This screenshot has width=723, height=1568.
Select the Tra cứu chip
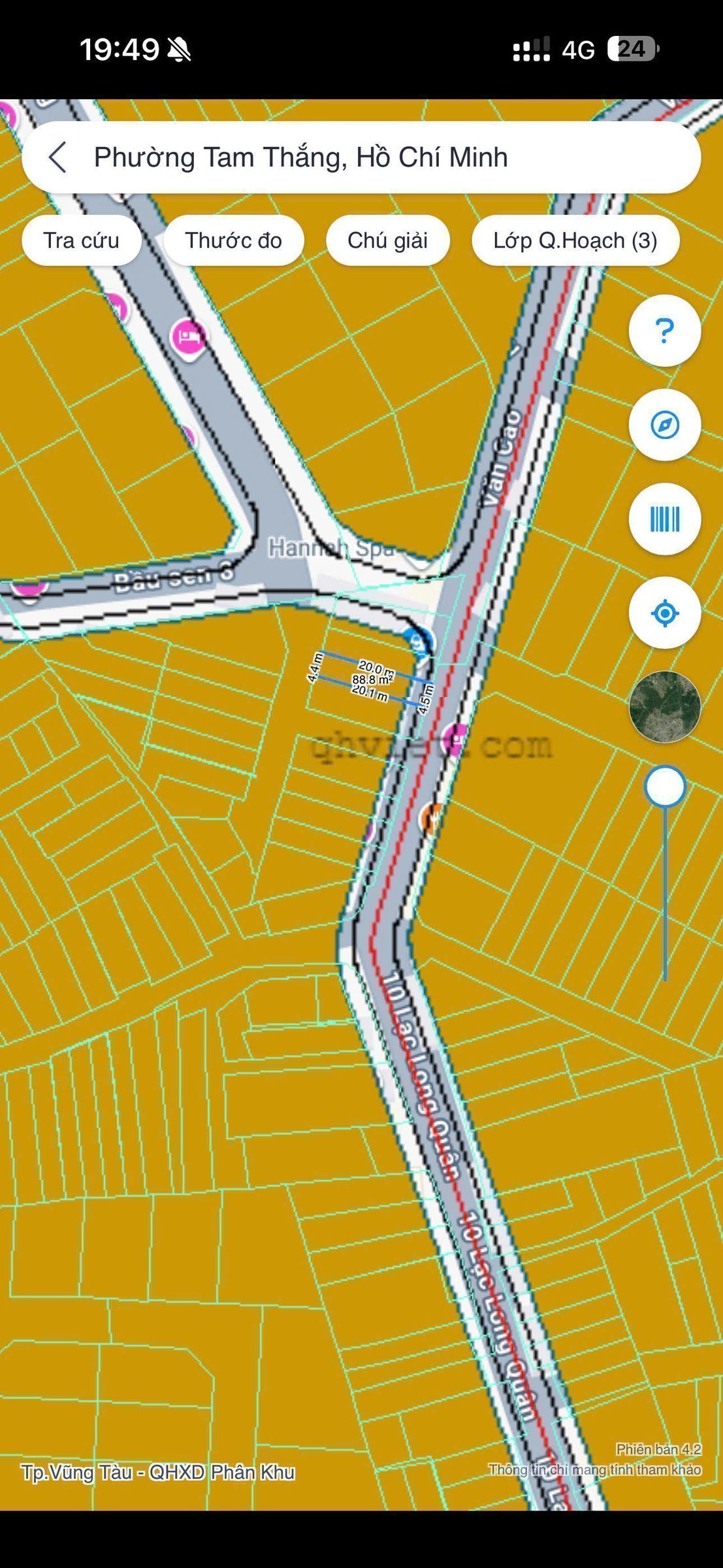82,240
